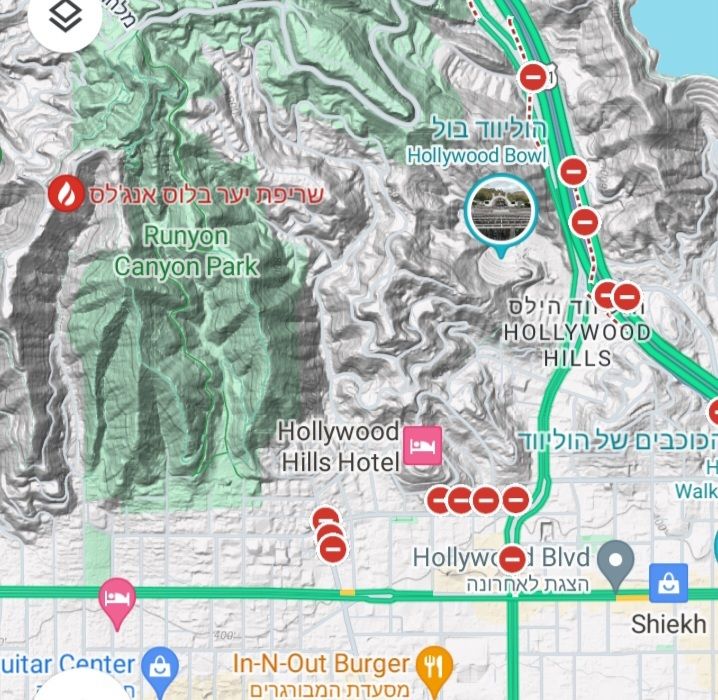Tap the gray pin by Hollywood Blvd
718x700 pixels.
point(617,557)
